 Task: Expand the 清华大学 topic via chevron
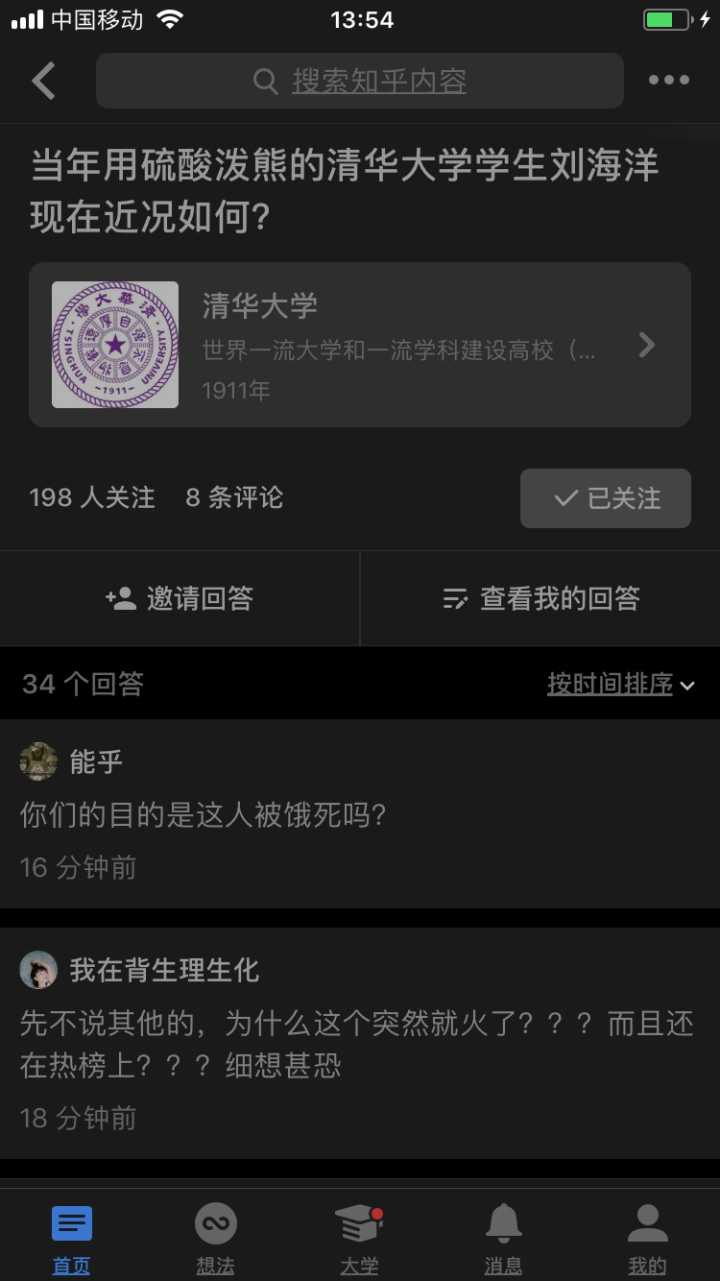click(x=646, y=345)
